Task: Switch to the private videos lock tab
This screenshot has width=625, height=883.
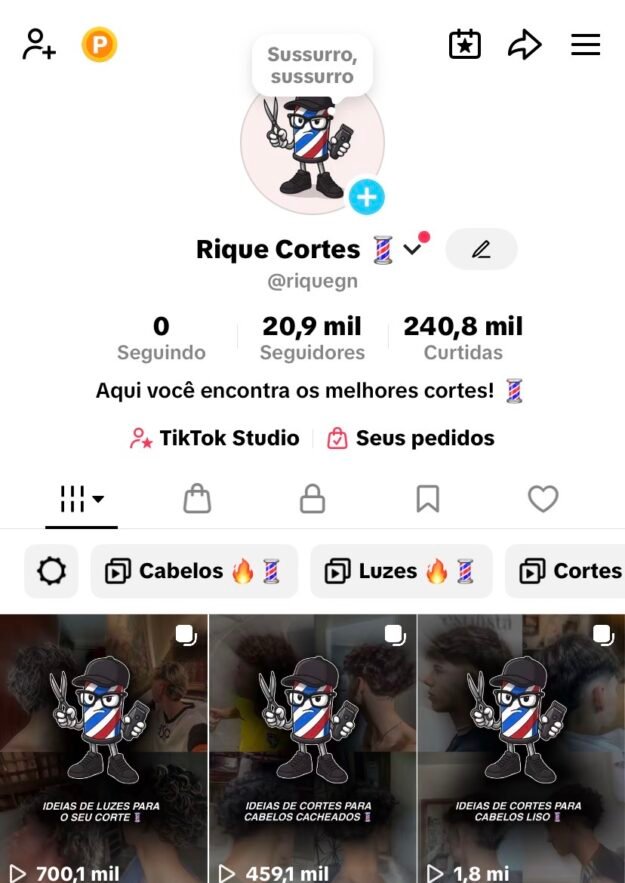Action: tap(313, 498)
